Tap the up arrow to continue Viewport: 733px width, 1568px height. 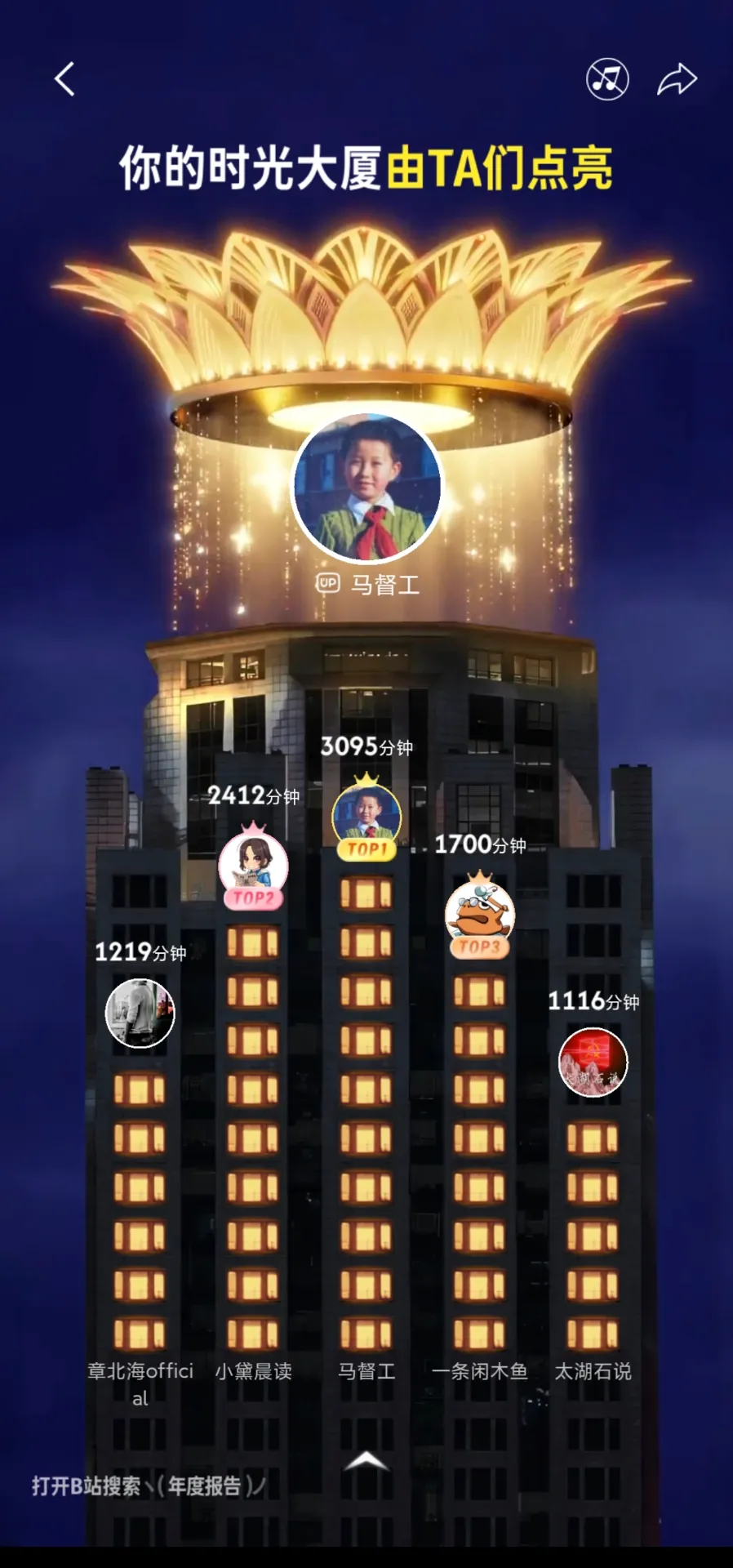click(366, 1461)
